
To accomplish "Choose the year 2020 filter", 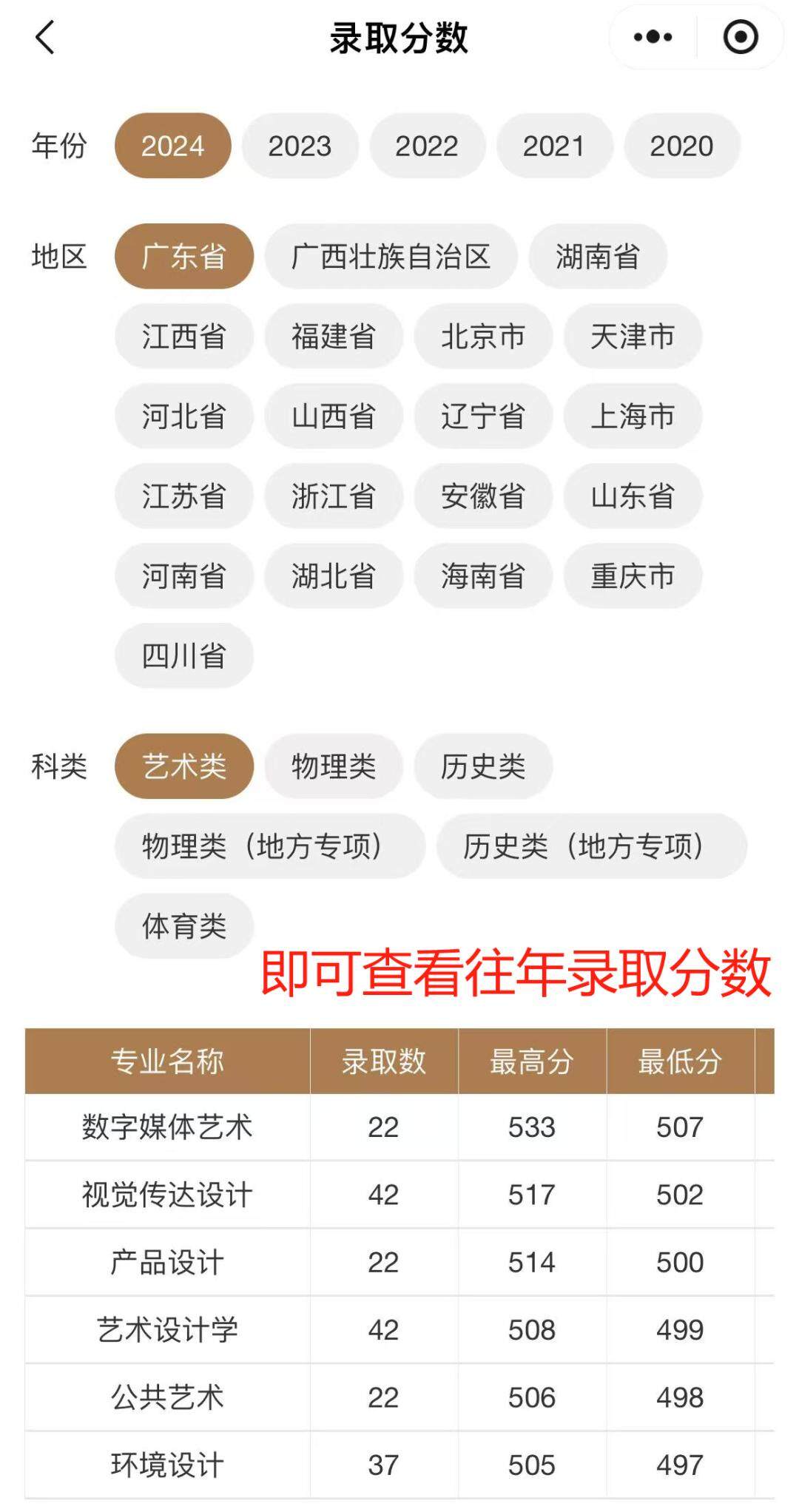I will (x=681, y=146).
